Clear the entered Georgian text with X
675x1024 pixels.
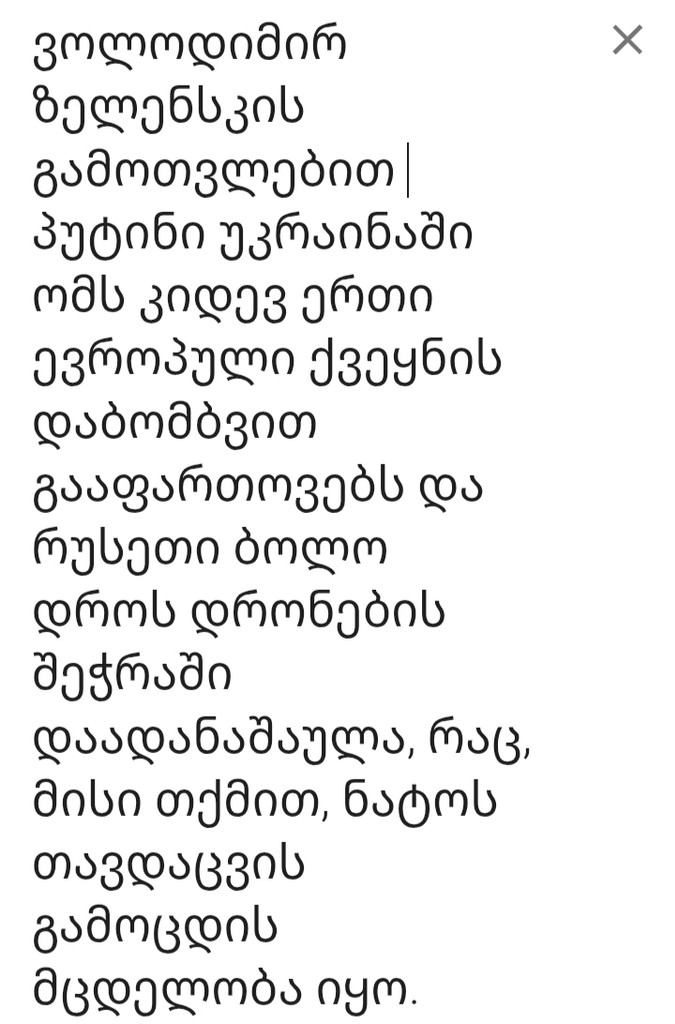point(627,40)
